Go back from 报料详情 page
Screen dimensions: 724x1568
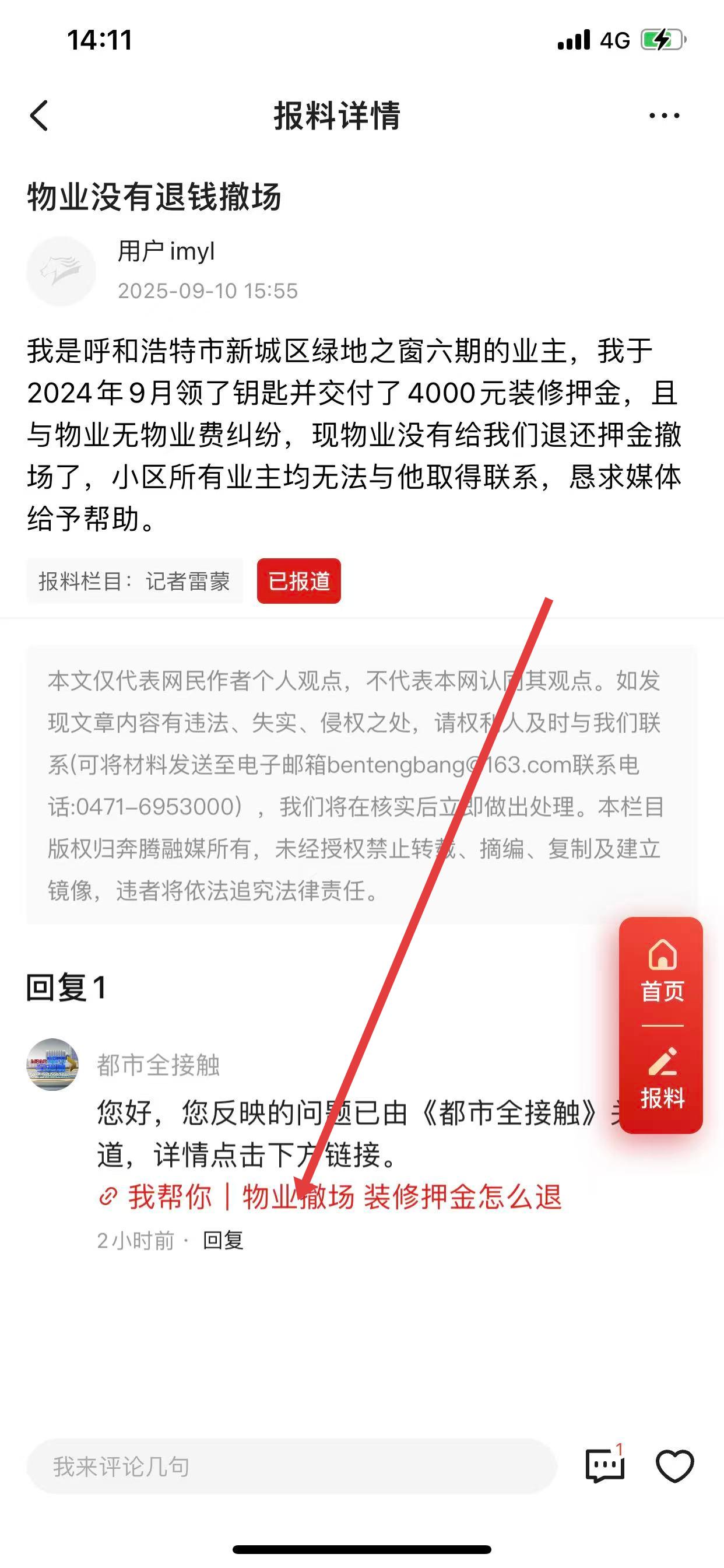tap(39, 116)
